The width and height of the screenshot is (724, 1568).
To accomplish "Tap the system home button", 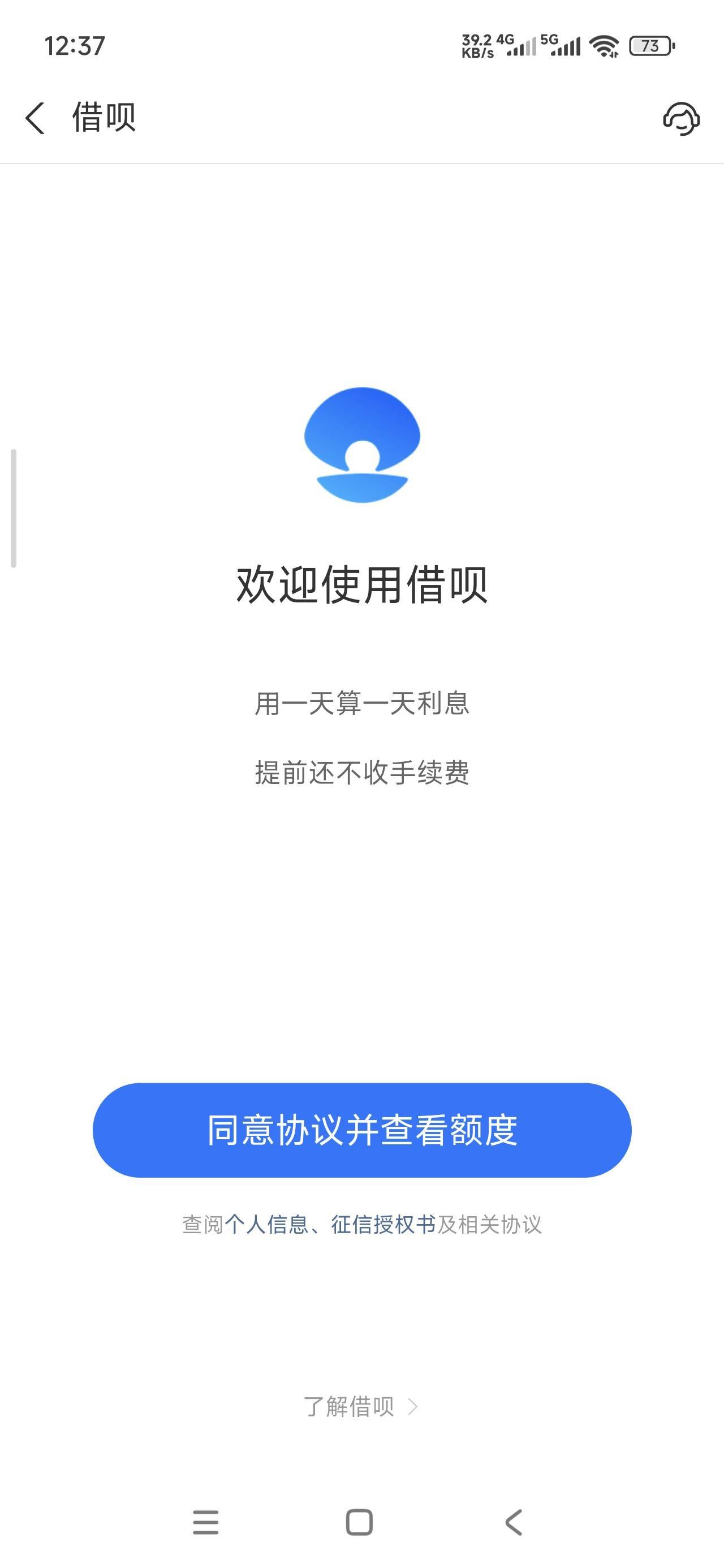I will click(x=359, y=1522).
